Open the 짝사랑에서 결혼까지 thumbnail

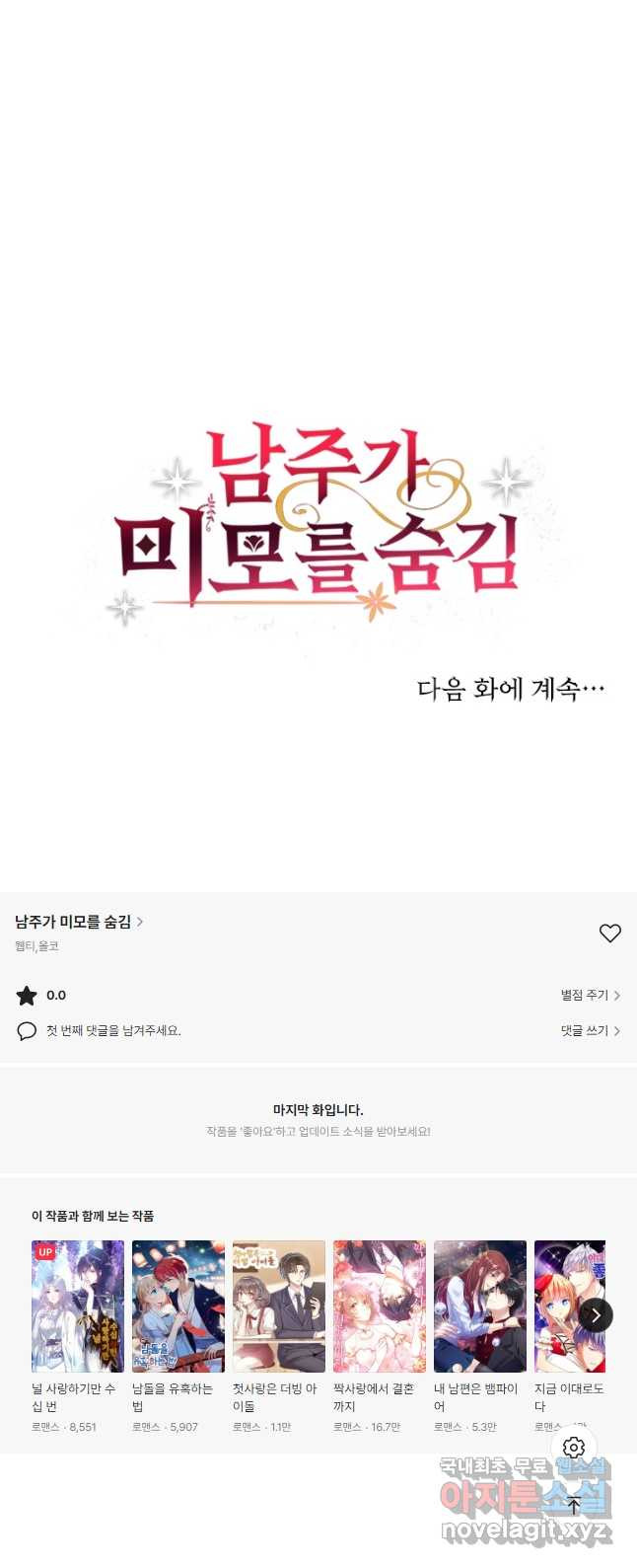pyautogui.click(x=380, y=1306)
